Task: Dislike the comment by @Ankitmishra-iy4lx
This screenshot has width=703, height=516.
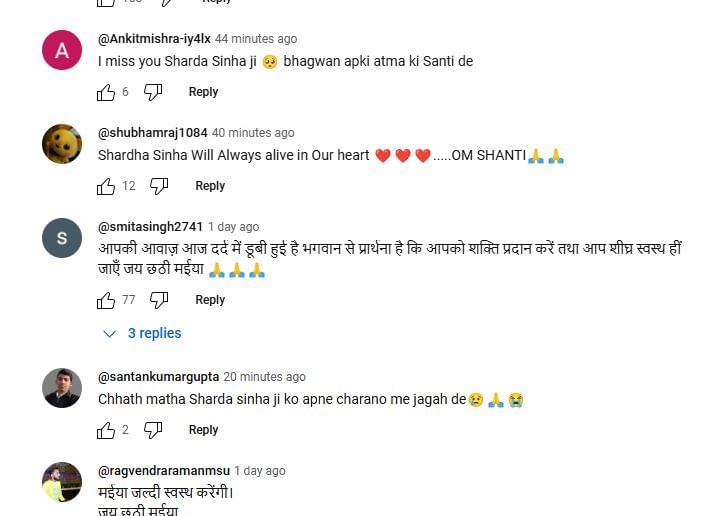Action: (153, 92)
